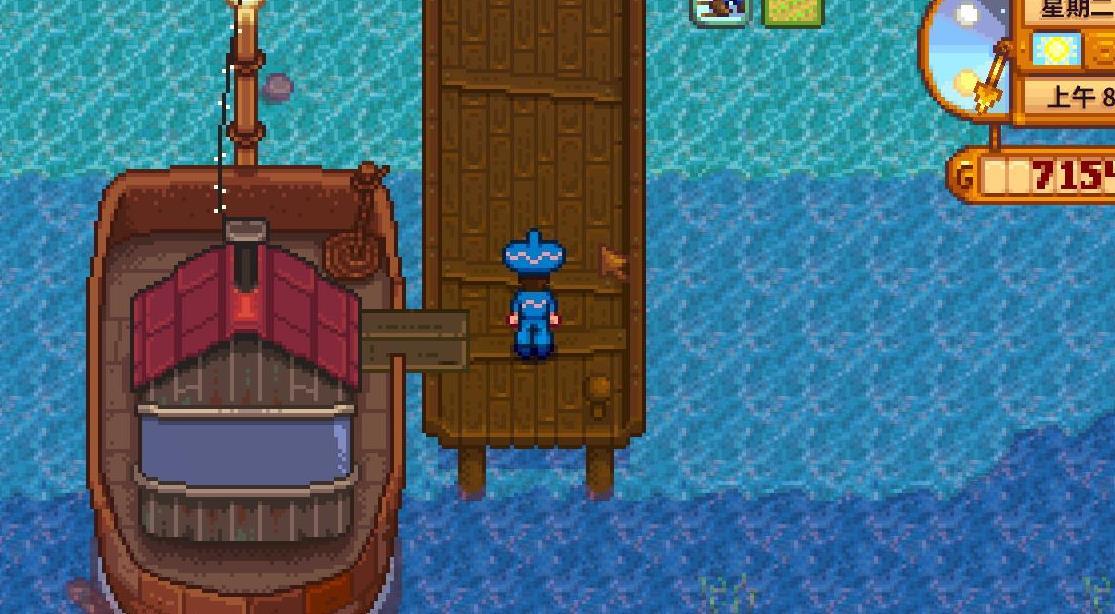
Task: Tap the wooden plank leading to the boat
Action: click(x=415, y=340)
